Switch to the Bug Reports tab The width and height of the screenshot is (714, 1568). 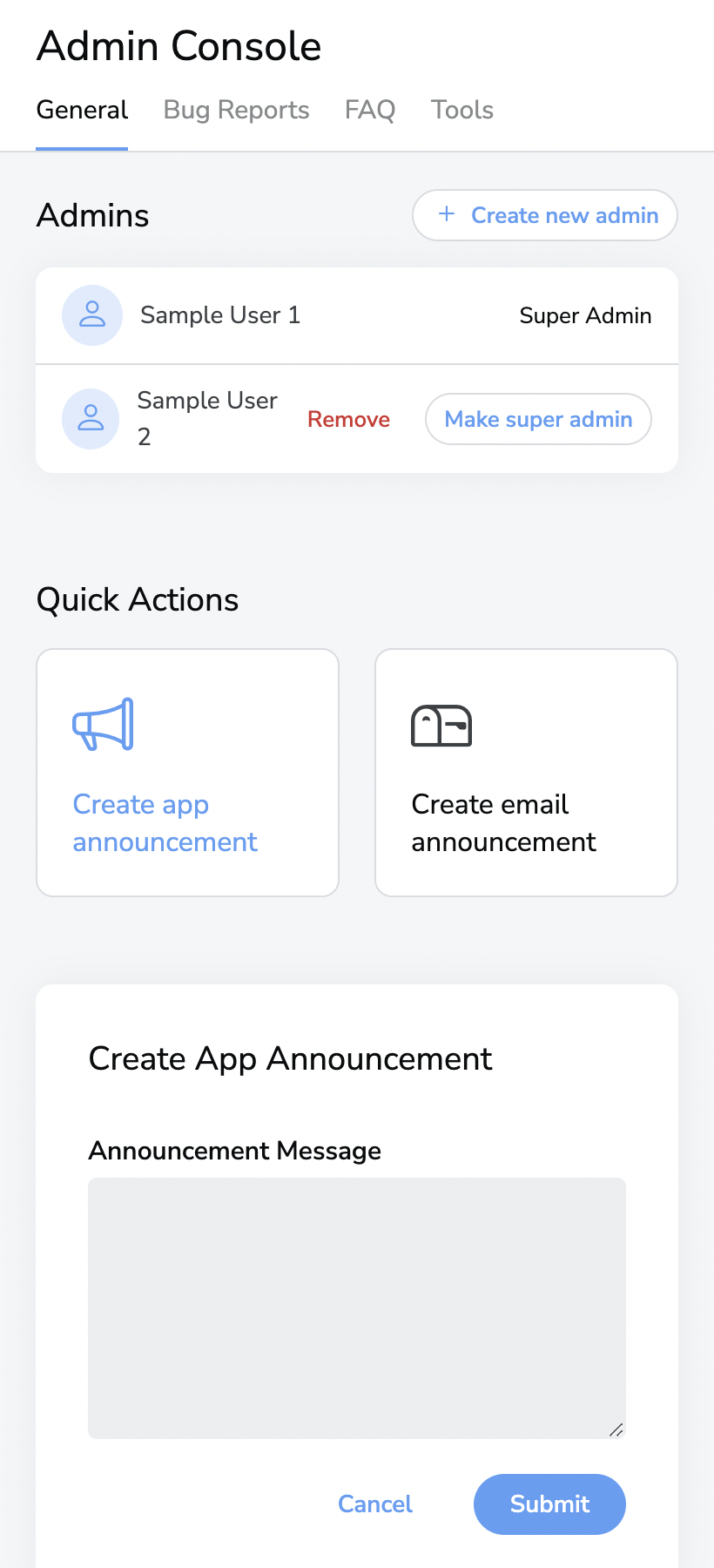pos(236,111)
